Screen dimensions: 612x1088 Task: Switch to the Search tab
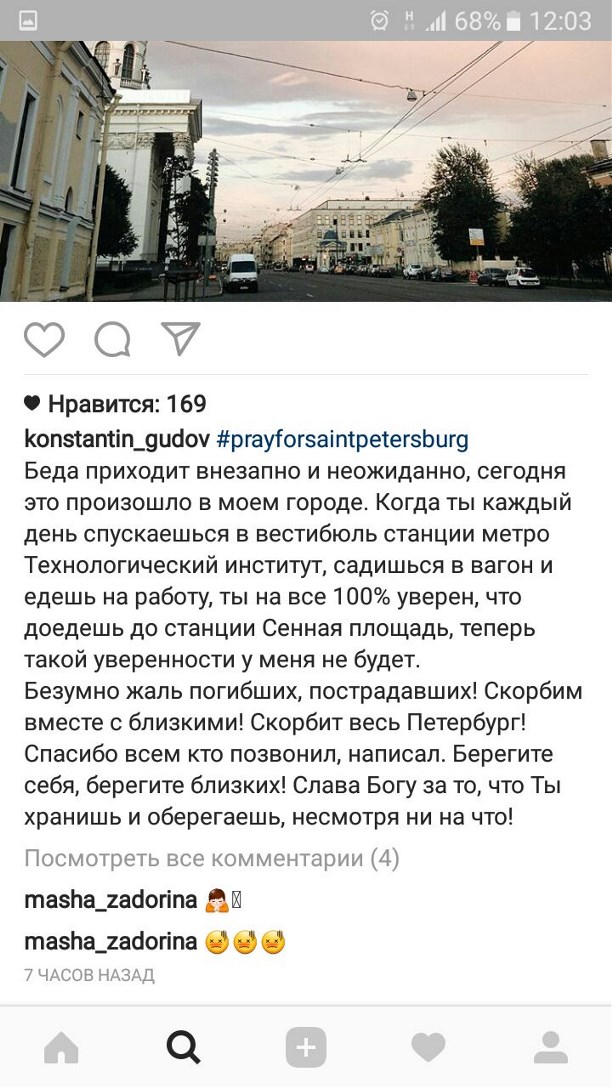click(x=183, y=1047)
